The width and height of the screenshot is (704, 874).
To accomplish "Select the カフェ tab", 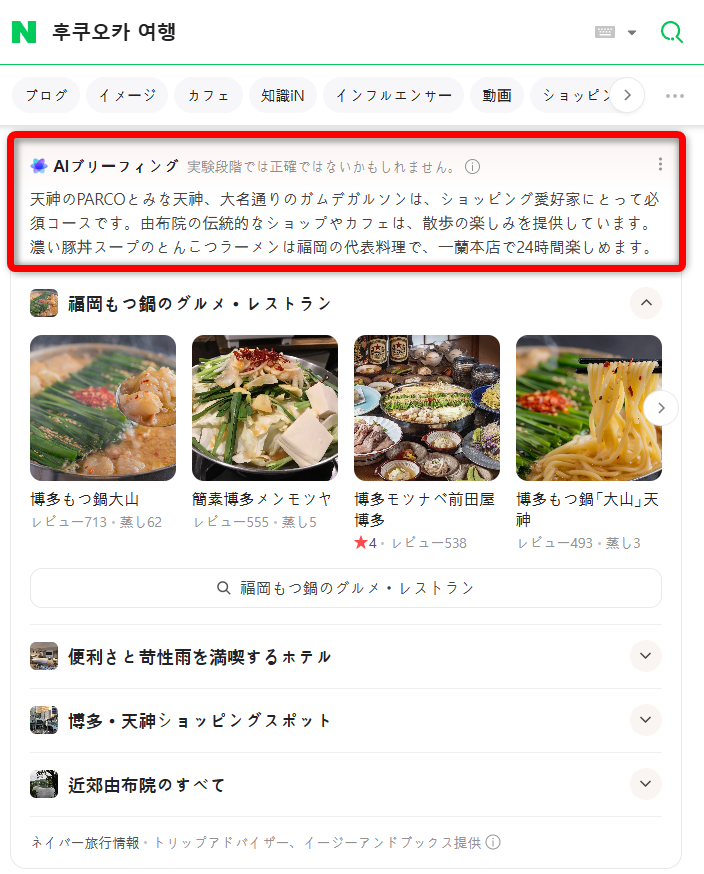I will [x=208, y=95].
